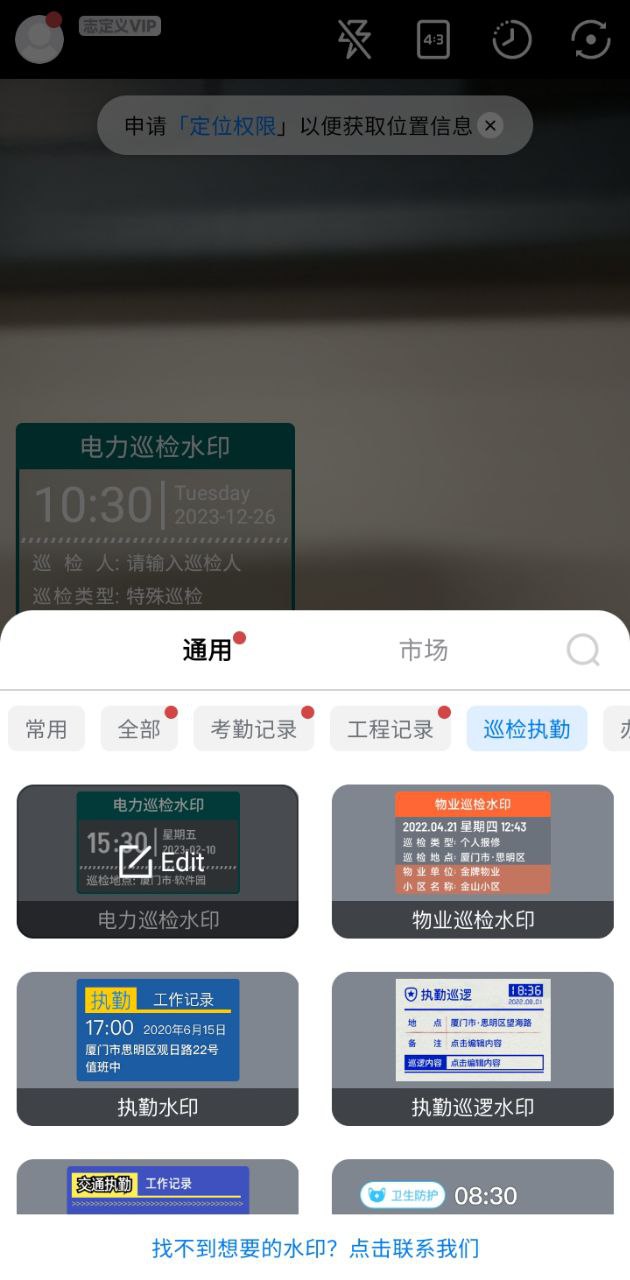Search watermarks with magnifier icon
Image resolution: width=630 pixels, height=1280 pixels.
pos(583,650)
